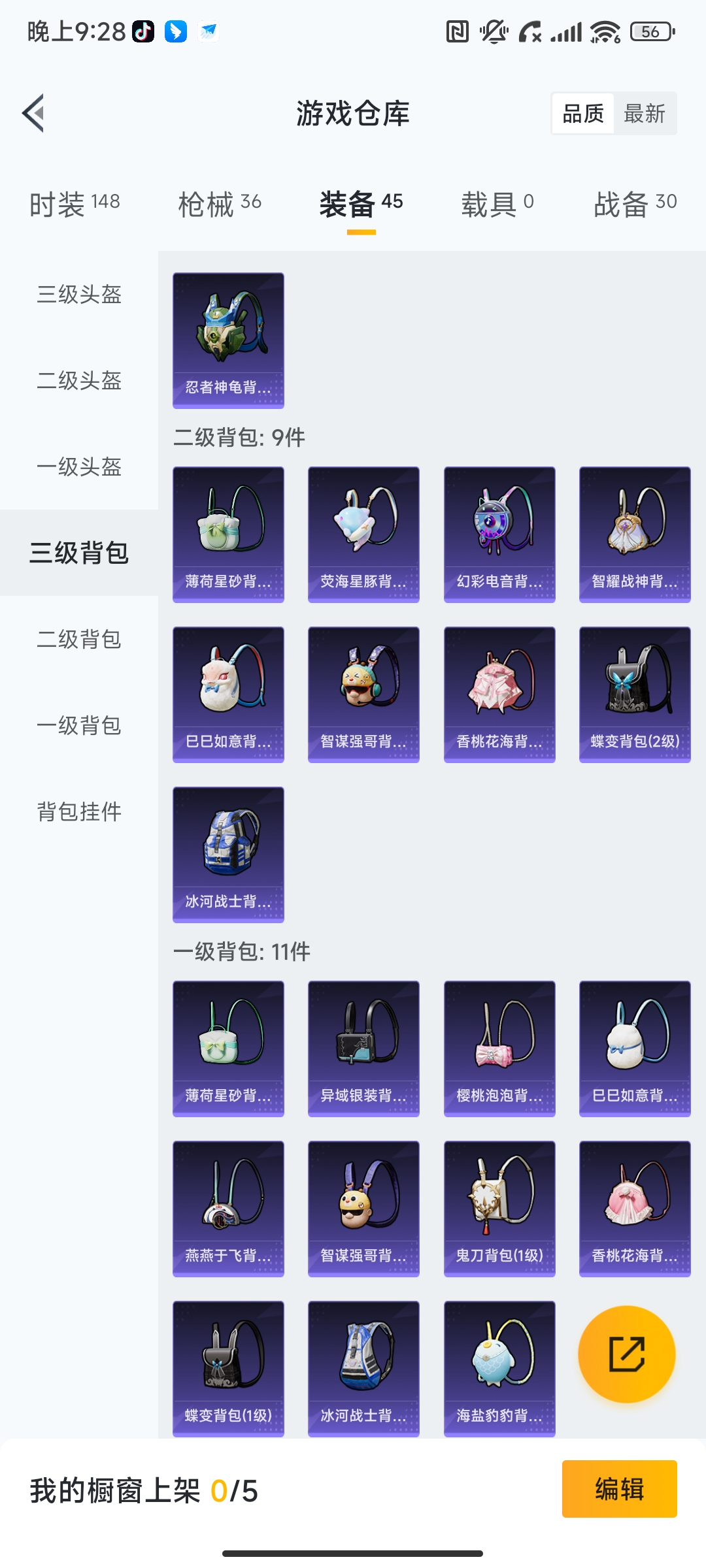Sort items by 最新
The width and height of the screenshot is (706, 1568).
(644, 114)
